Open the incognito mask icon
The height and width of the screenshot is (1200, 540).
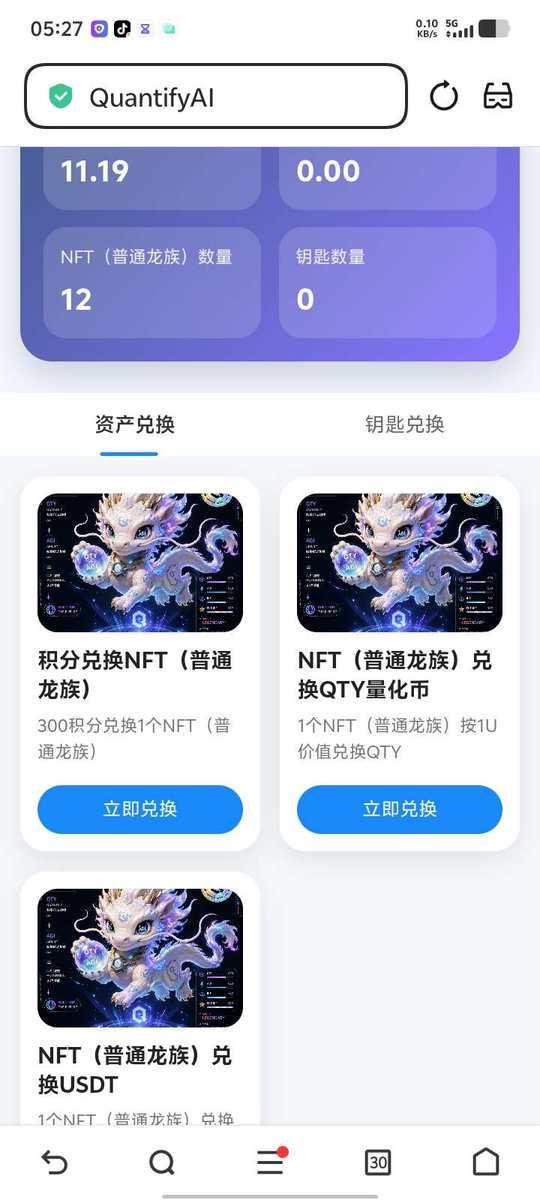point(498,97)
